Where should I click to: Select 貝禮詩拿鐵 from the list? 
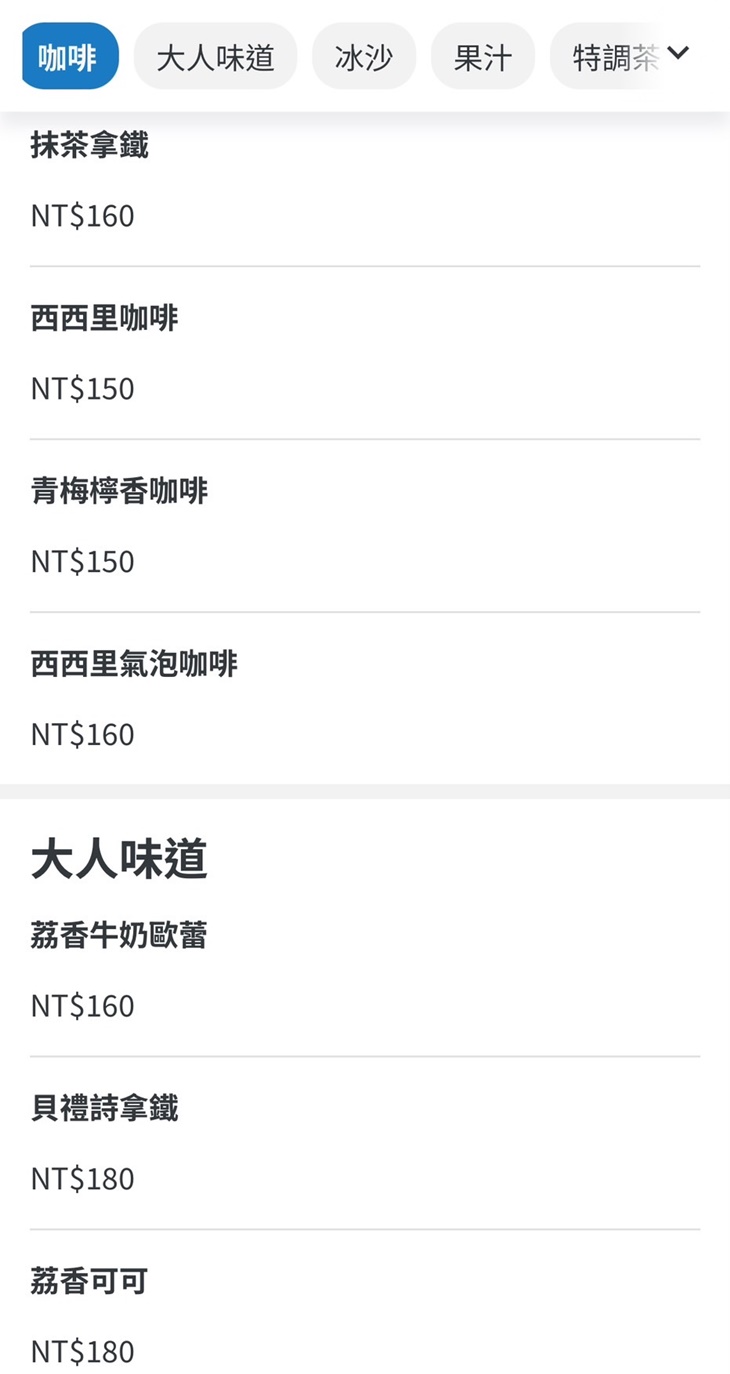(104, 1108)
